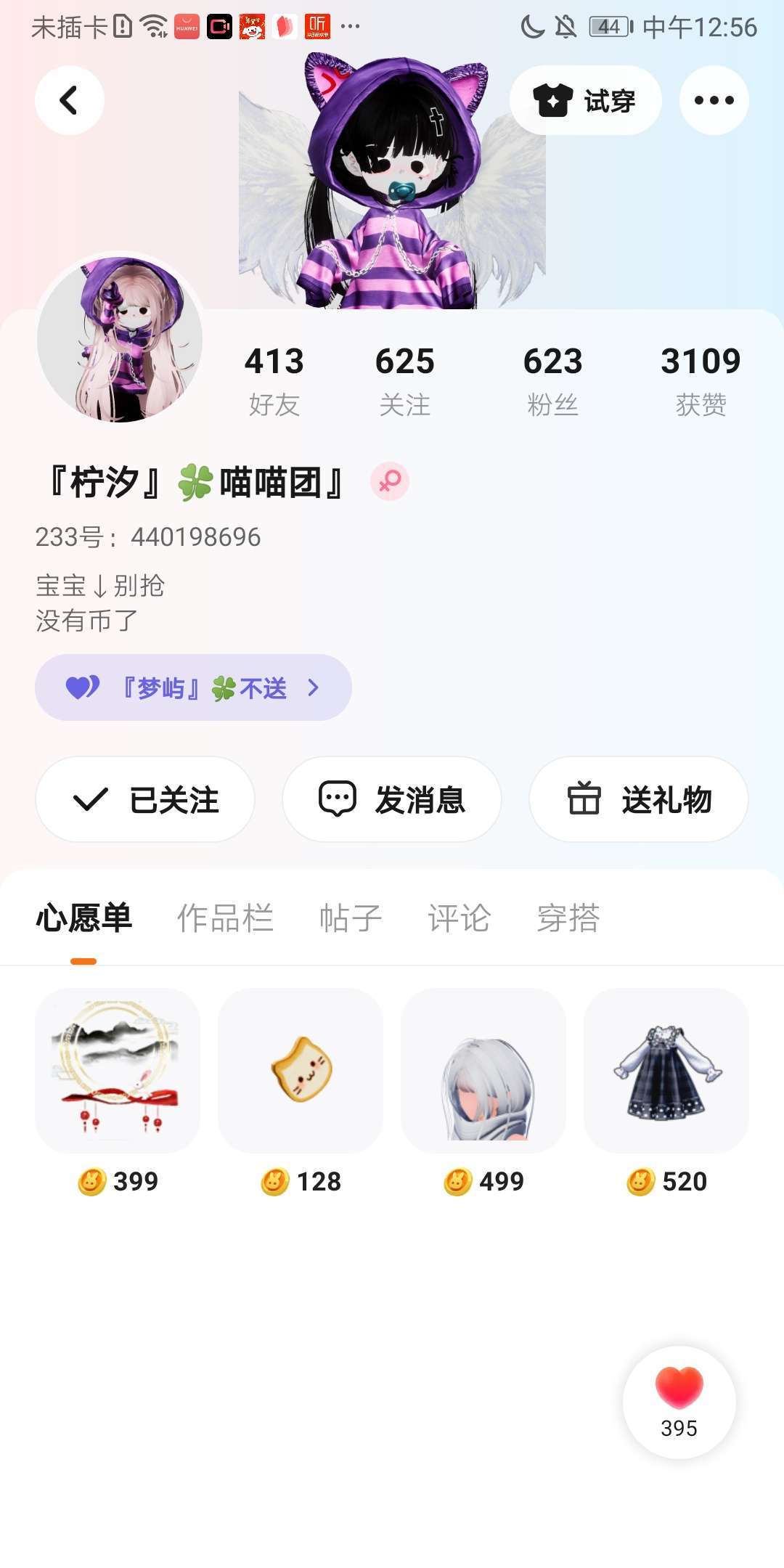Open the 399-coin wishlist item

tap(118, 1071)
